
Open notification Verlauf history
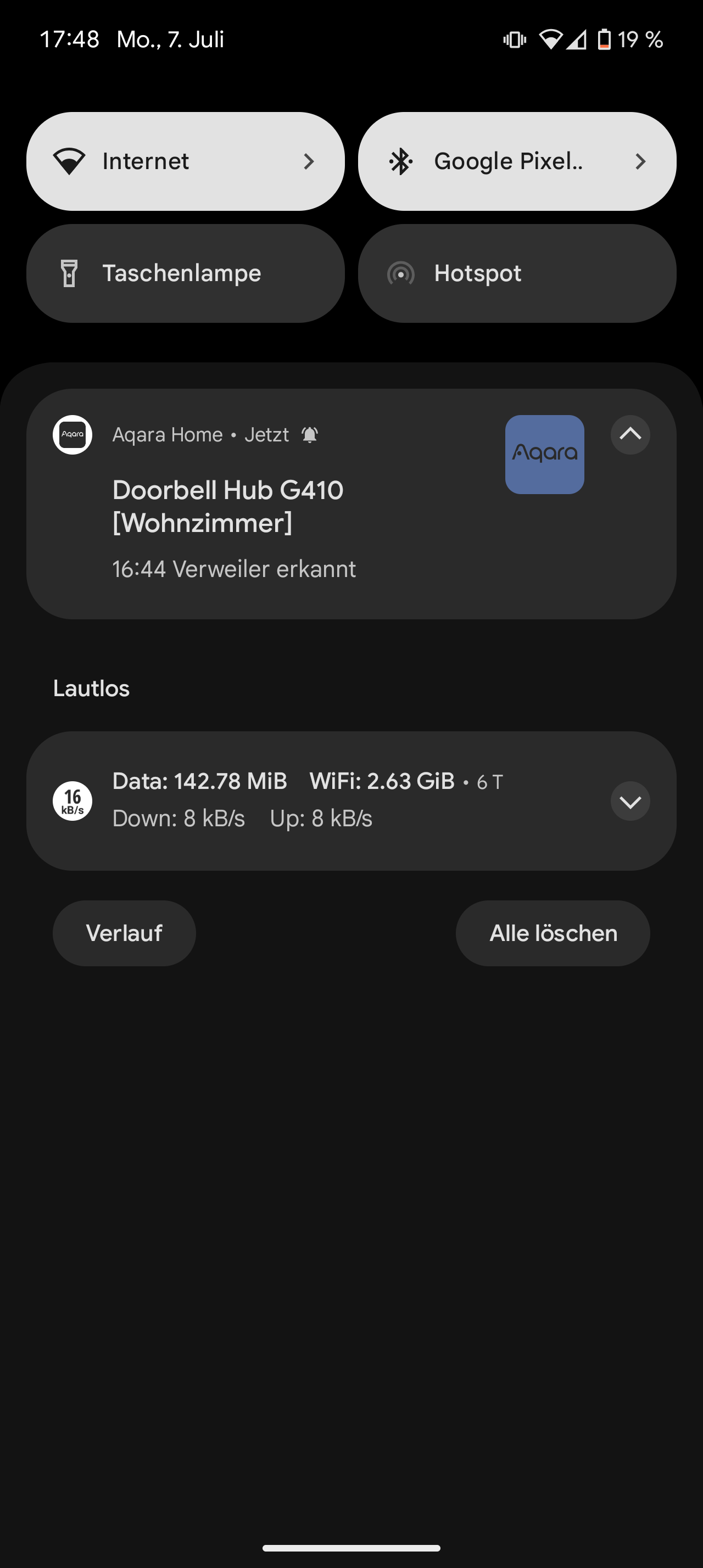pyautogui.click(x=124, y=933)
